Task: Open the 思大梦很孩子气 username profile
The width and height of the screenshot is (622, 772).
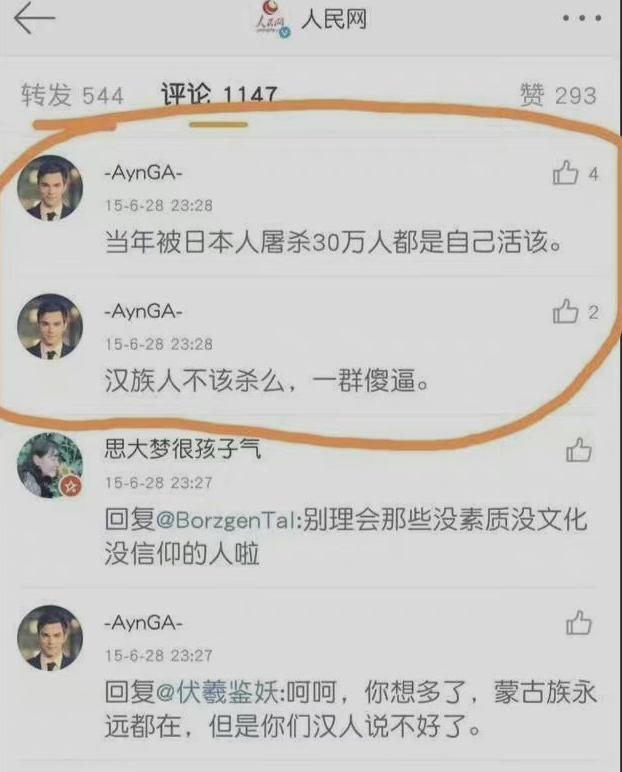Action: [x=182, y=450]
